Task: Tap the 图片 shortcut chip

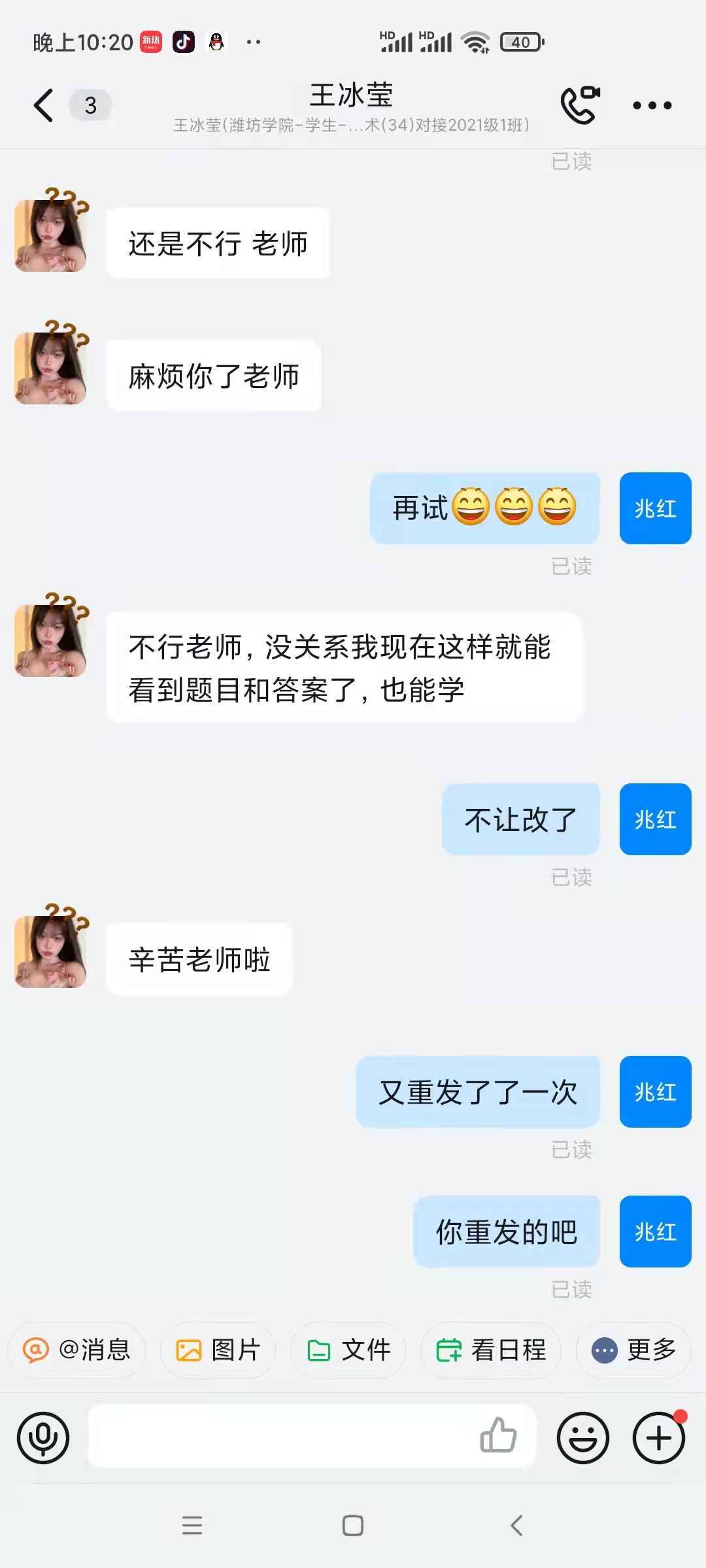Action: 218,1350
